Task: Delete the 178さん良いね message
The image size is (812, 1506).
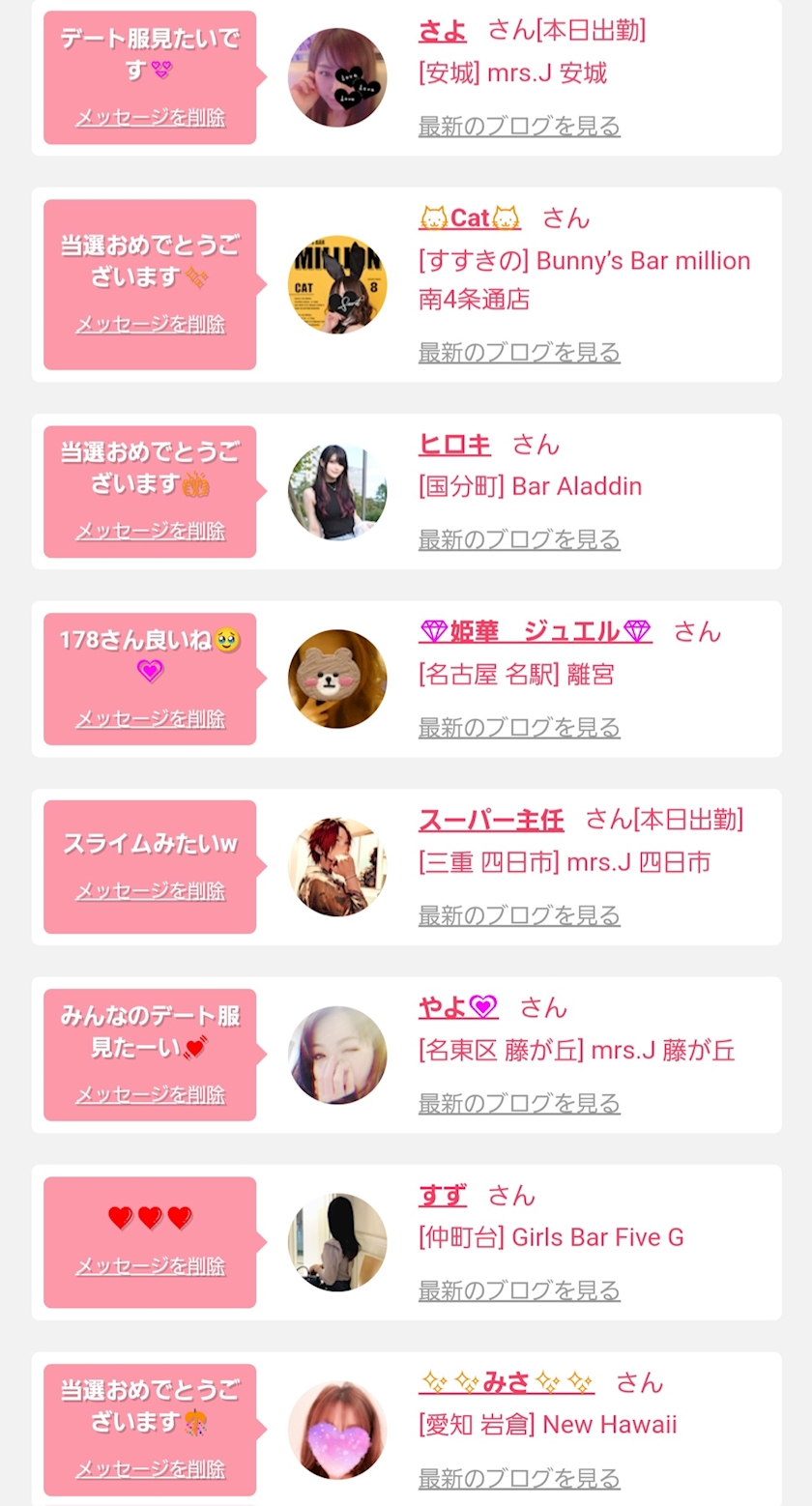Action: pos(150,719)
